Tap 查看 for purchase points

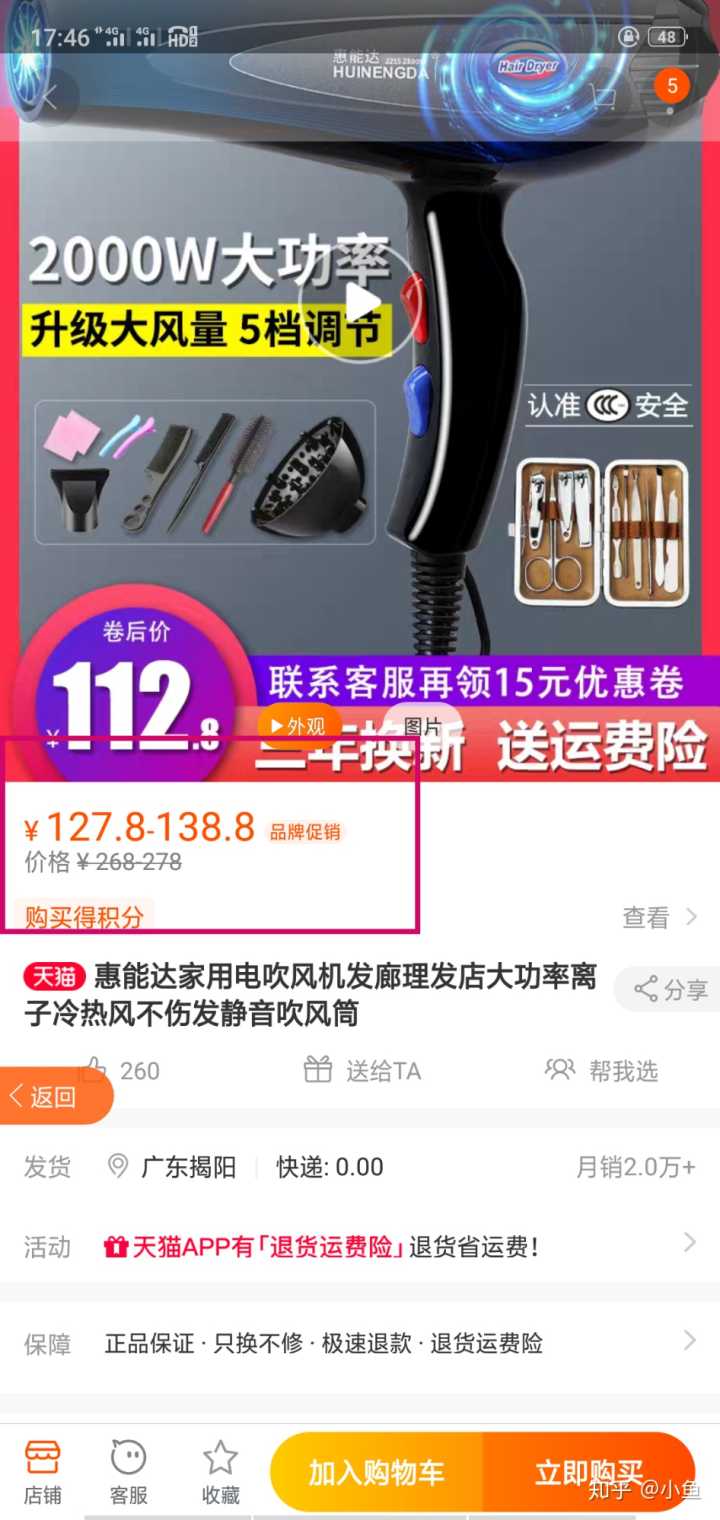click(658, 917)
